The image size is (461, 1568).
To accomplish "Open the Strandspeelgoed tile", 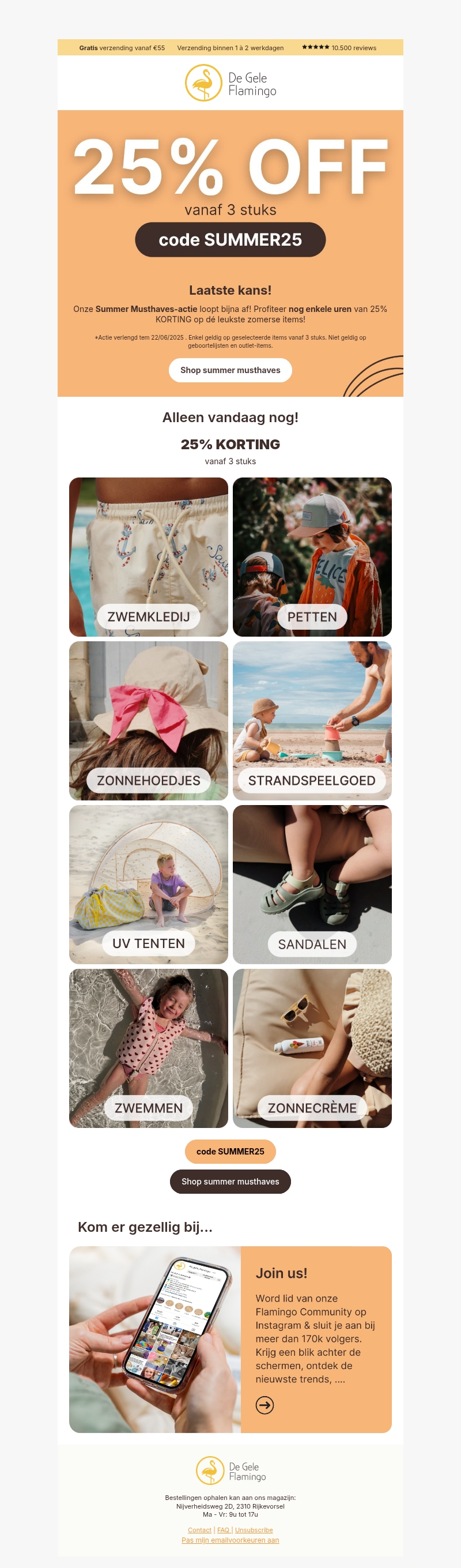I will pos(312,720).
